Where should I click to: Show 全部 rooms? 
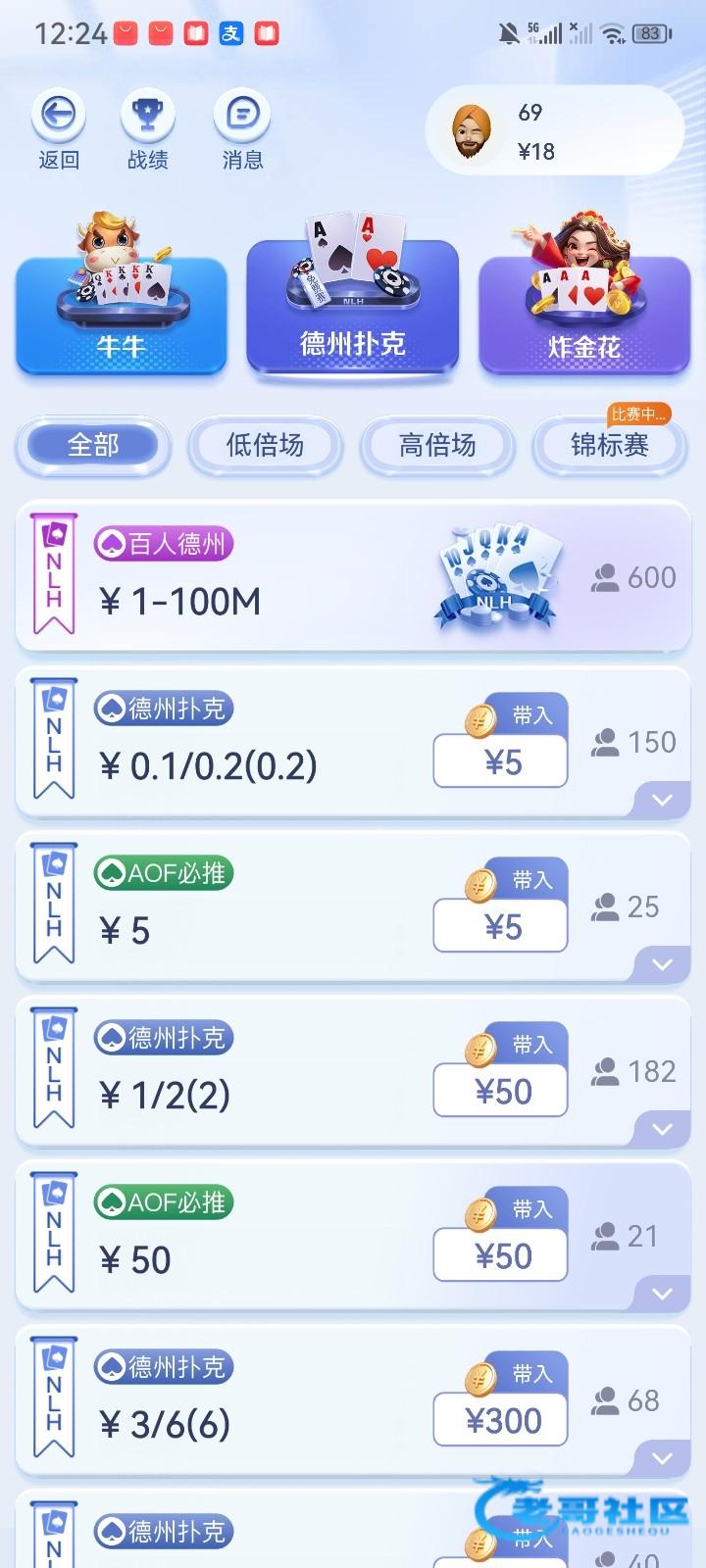tap(93, 446)
